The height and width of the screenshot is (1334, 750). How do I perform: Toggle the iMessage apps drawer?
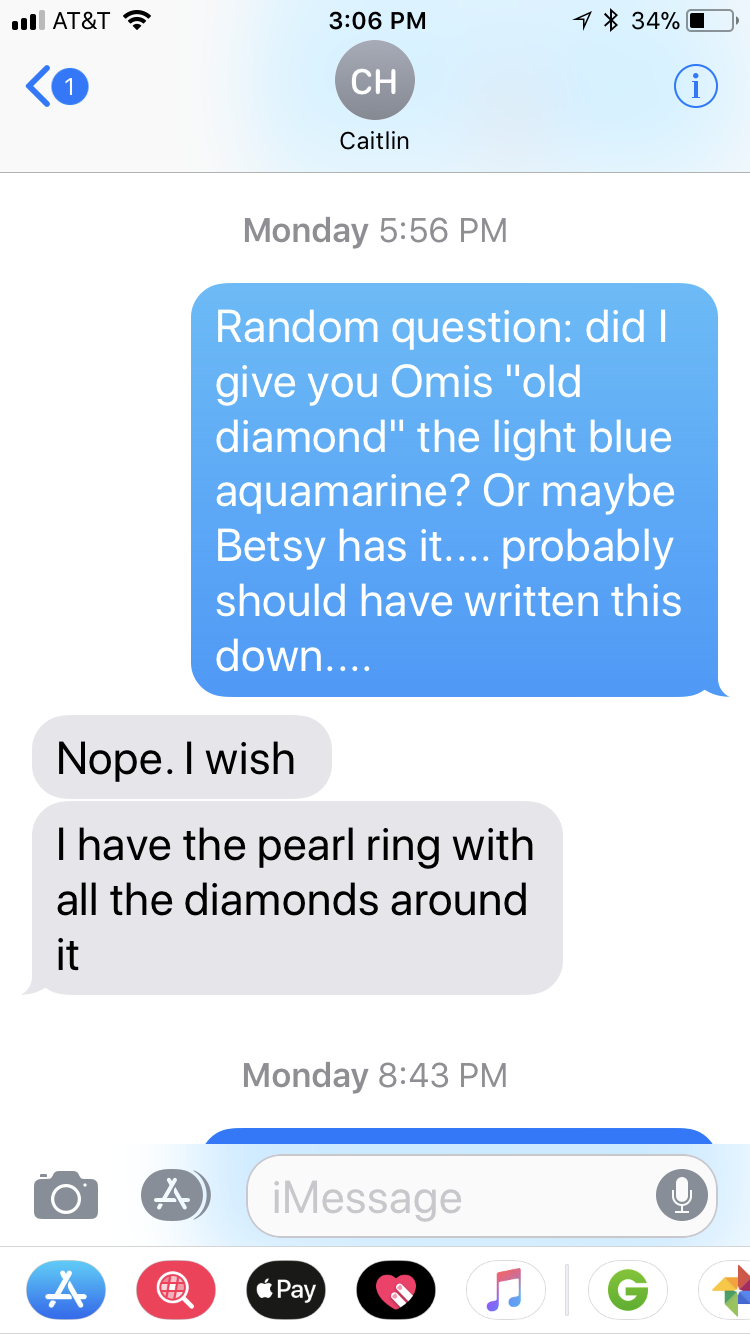pyautogui.click(x=174, y=1194)
